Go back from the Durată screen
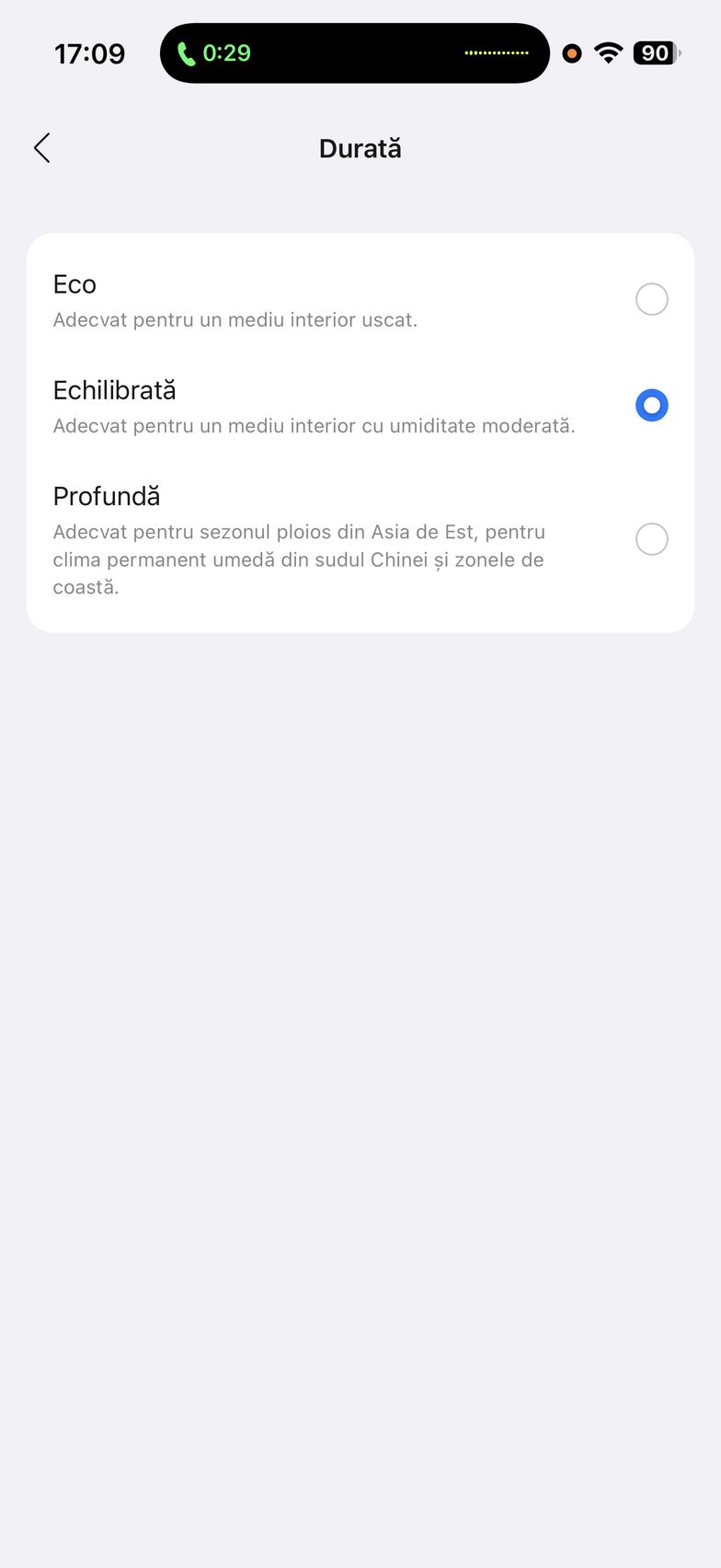The height and width of the screenshot is (1568, 721). pos(42,148)
